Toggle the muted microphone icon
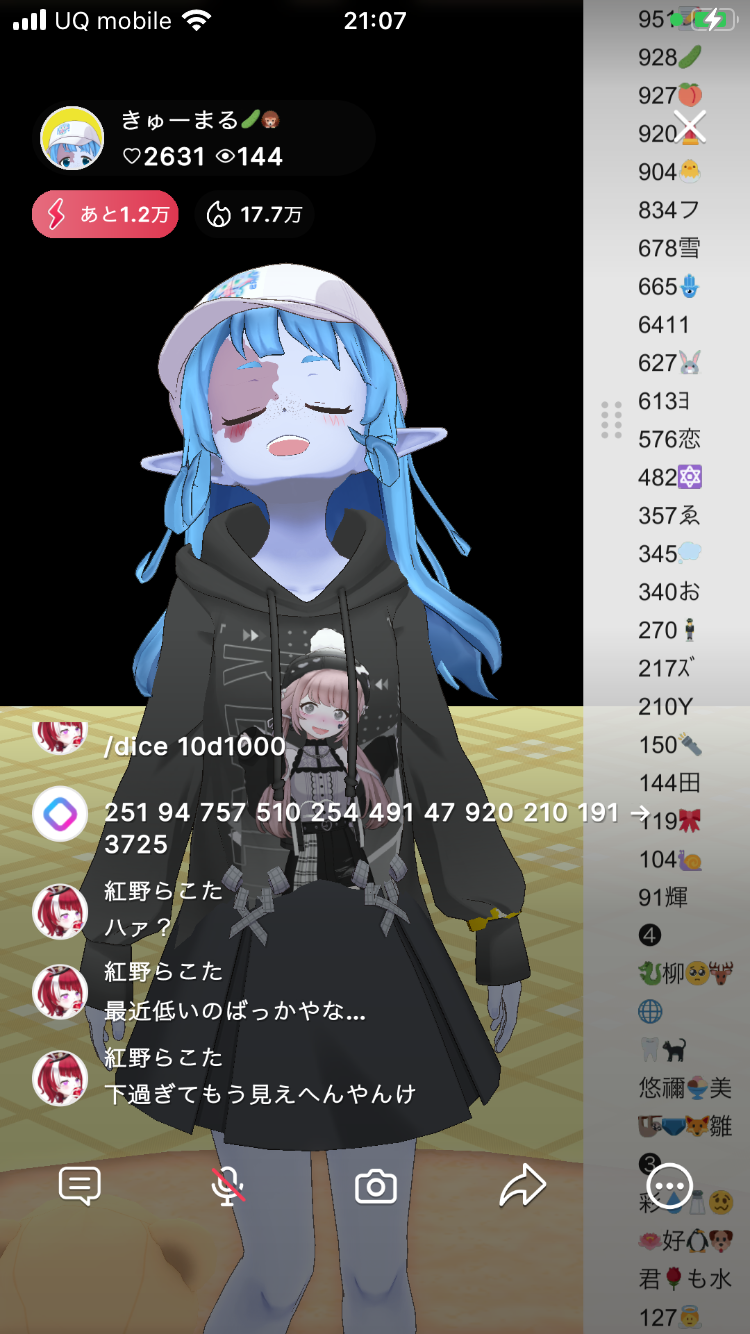 point(228,1186)
